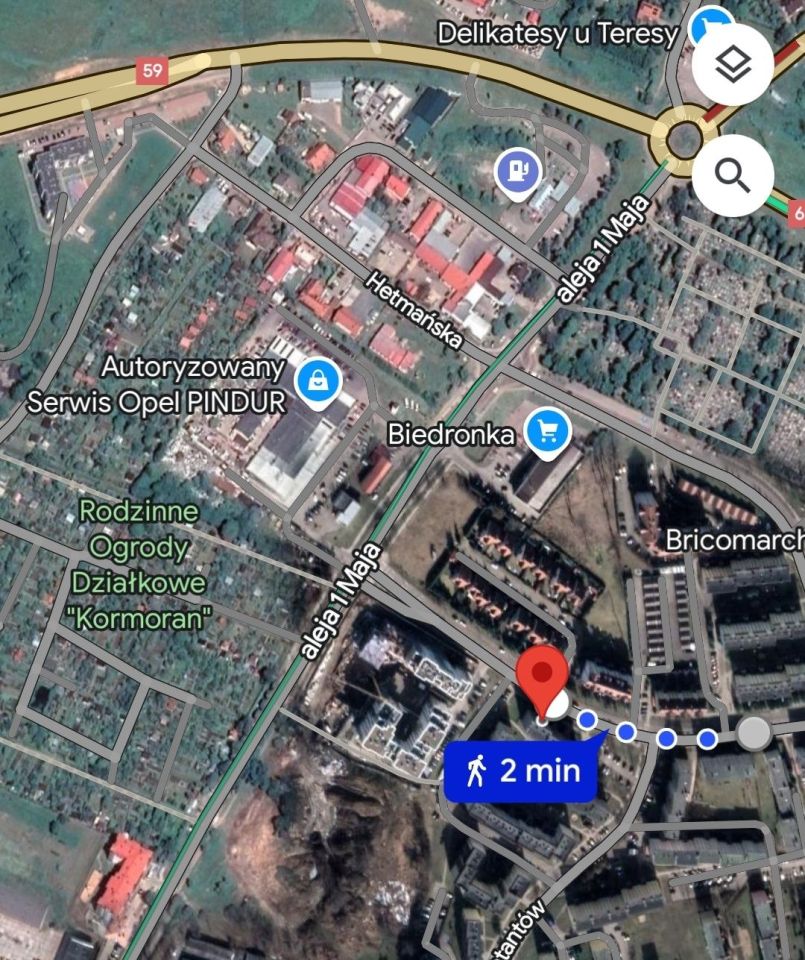Viewport: 805px width, 960px height.
Task: Click the search magnifier icon
Action: pos(734,176)
